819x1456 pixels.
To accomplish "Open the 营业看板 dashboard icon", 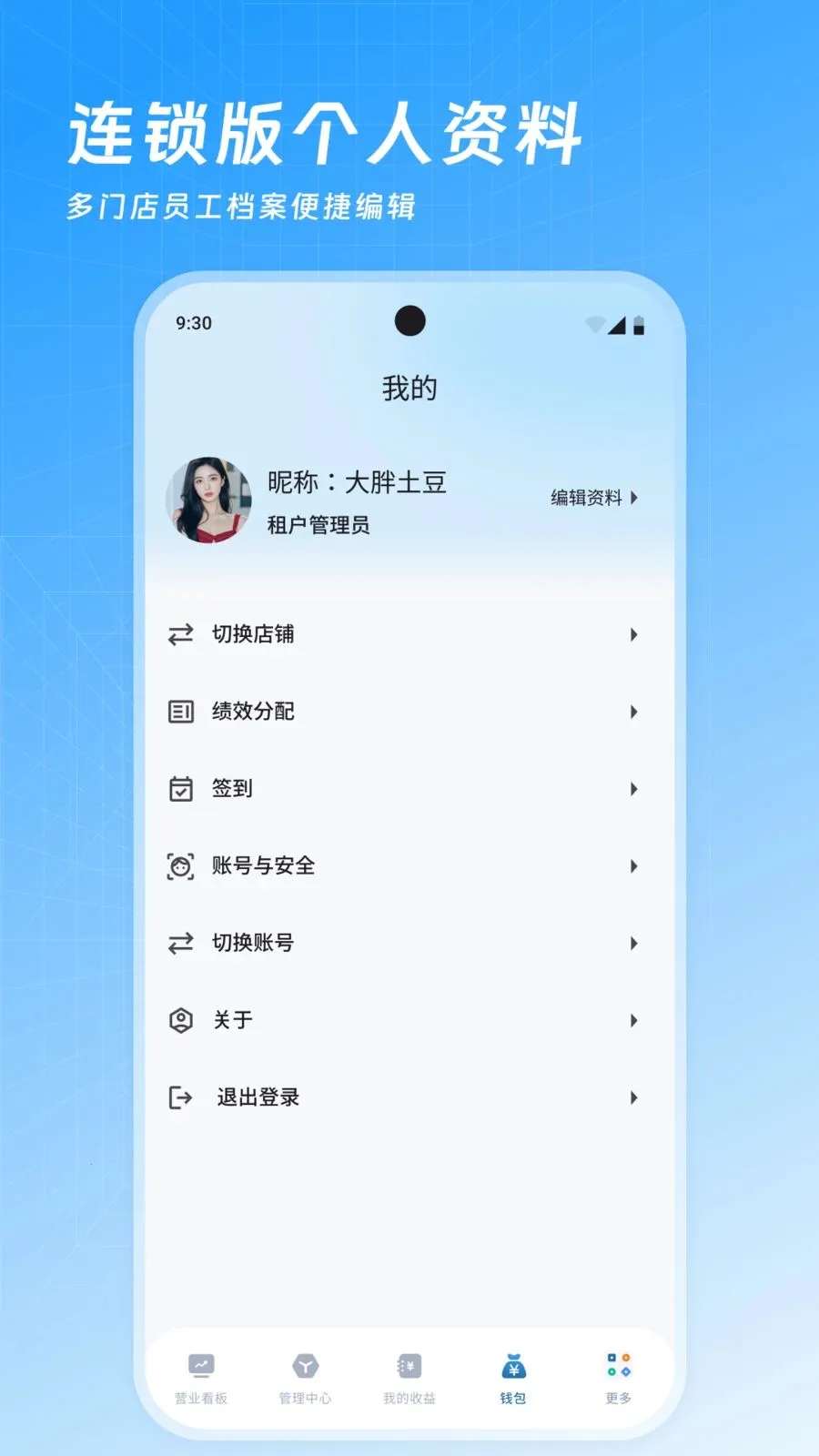I will (x=202, y=1365).
